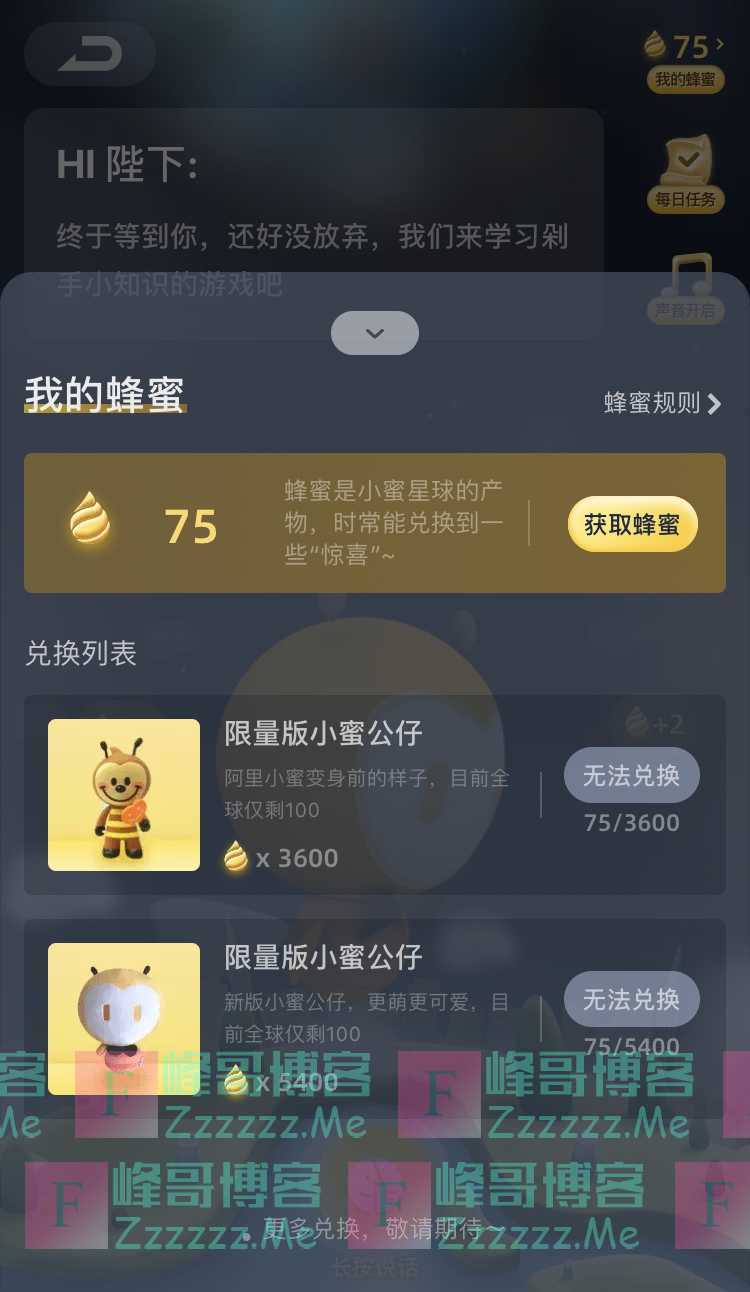Open the 3600 honey 小蜜公仔 item

pyautogui.click(x=124, y=795)
